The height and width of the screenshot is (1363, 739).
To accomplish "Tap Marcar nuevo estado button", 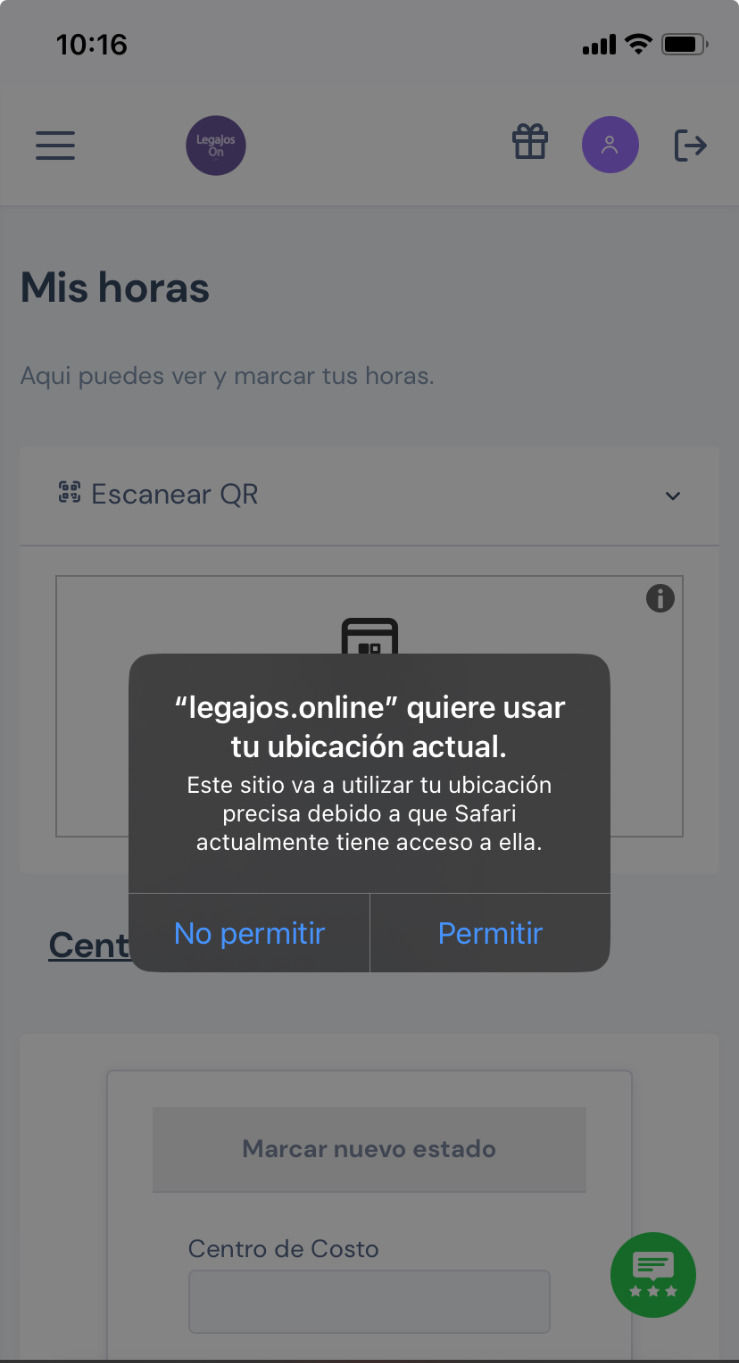I will click(x=369, y=1149).
